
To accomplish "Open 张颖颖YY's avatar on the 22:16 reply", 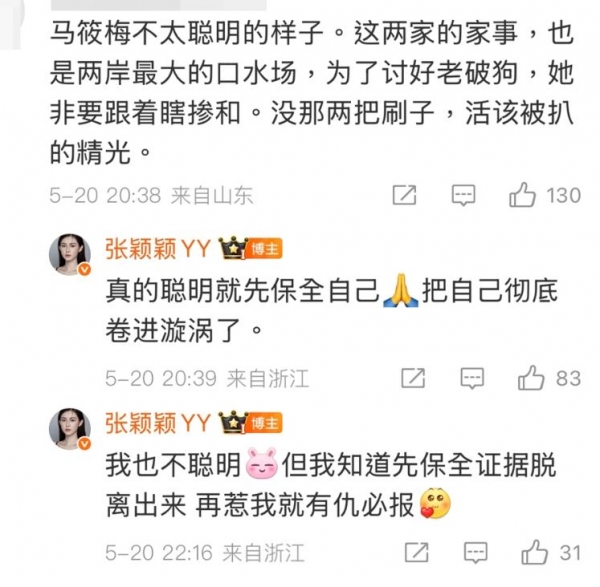I will (70, 429).
